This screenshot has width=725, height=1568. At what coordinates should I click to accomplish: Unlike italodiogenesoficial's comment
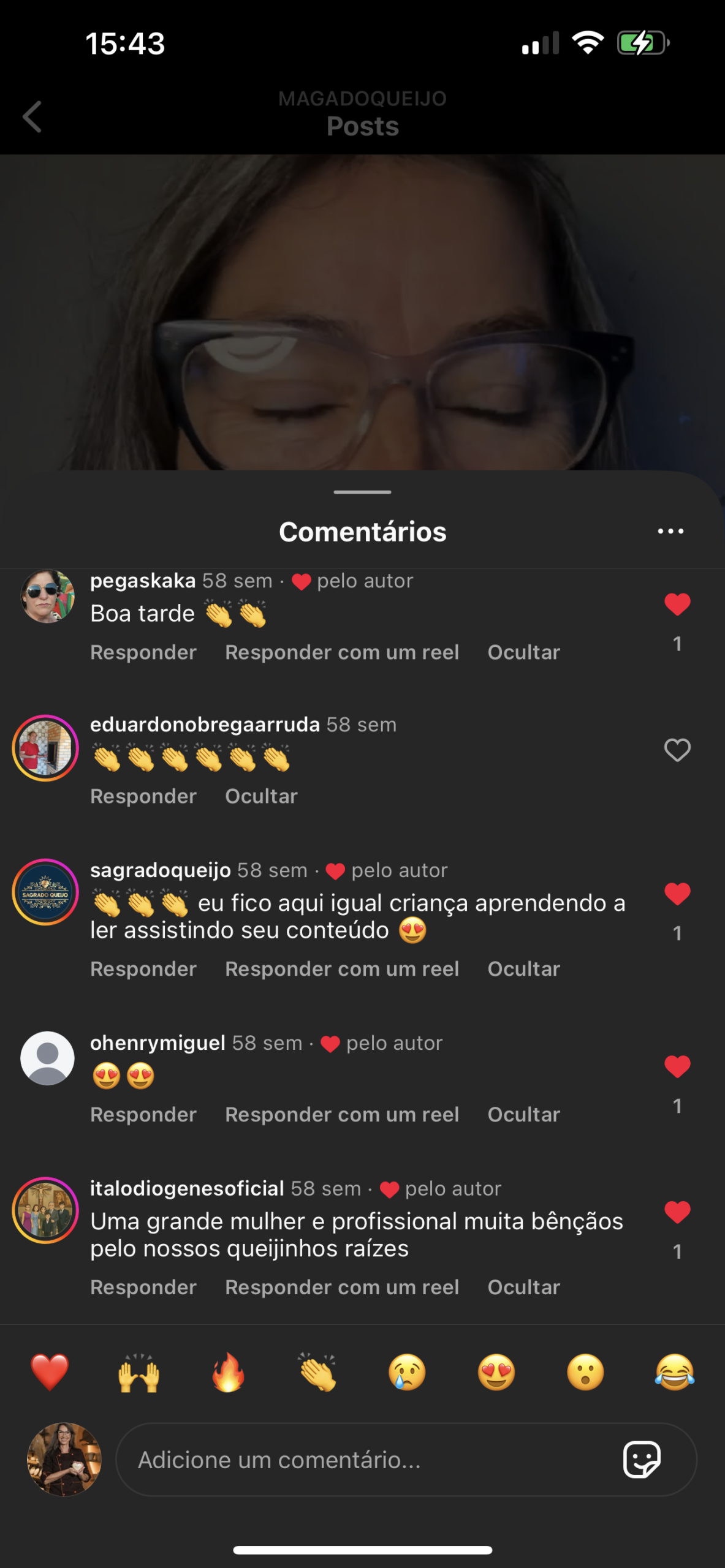click(677, 1212)
